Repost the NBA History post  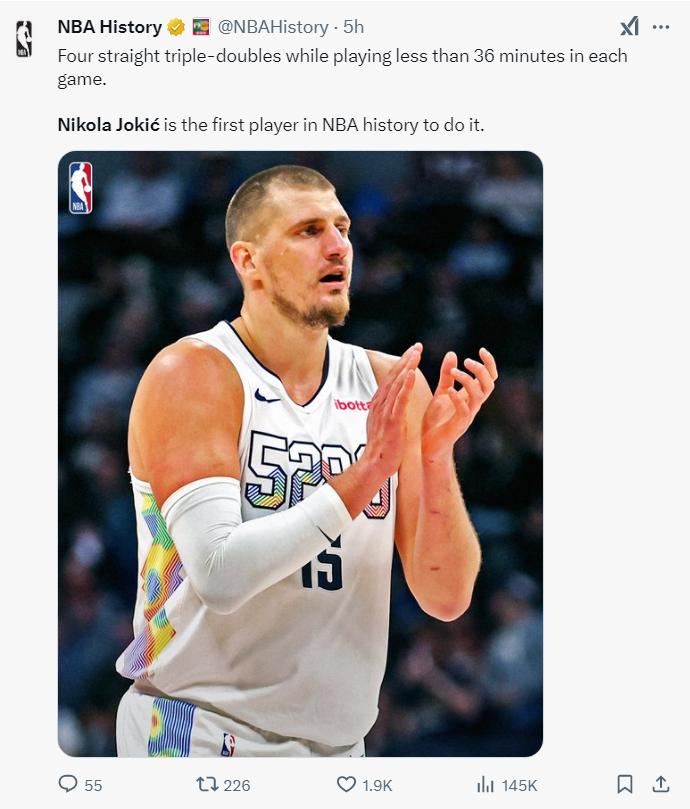[x=208, y=784]
